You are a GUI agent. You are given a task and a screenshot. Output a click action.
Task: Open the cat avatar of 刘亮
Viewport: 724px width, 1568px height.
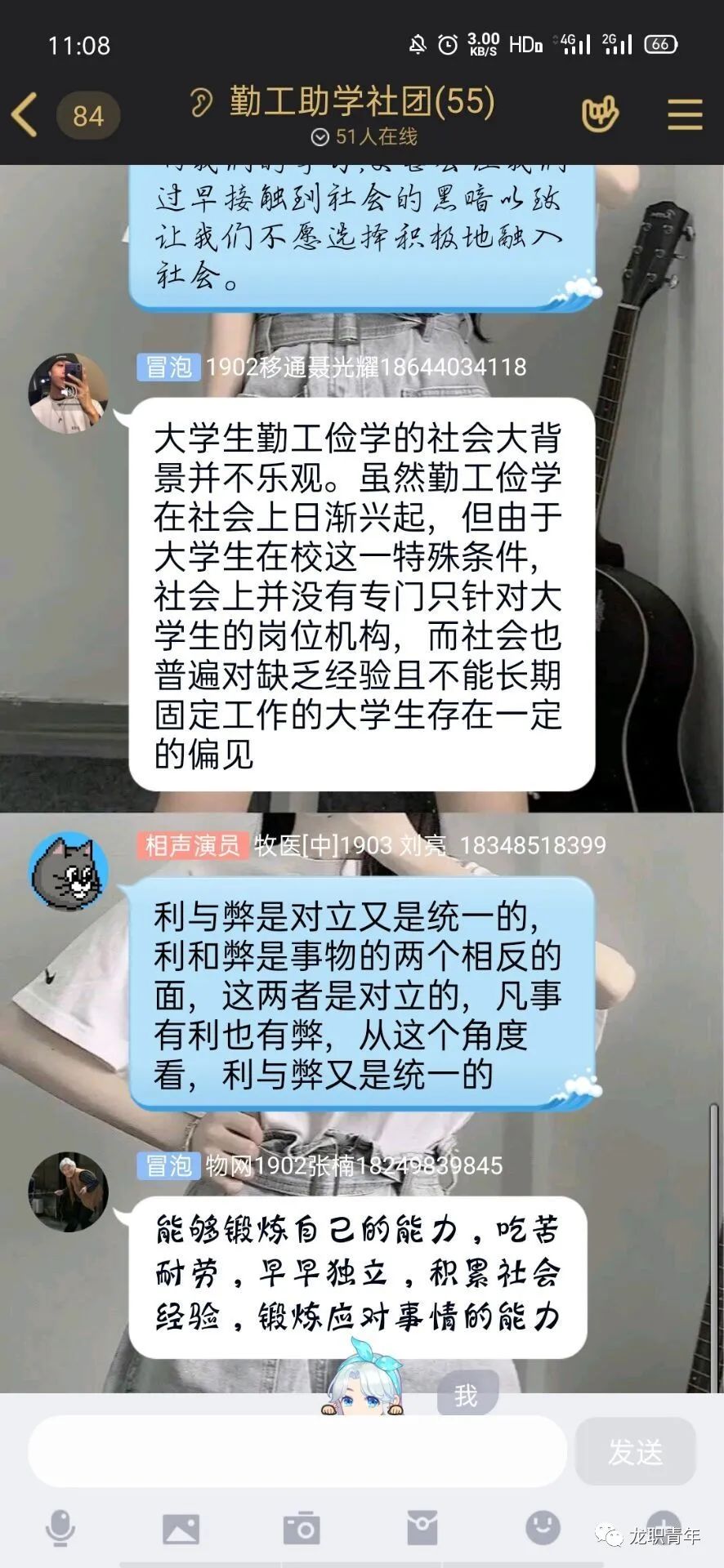tap(69, 871)
